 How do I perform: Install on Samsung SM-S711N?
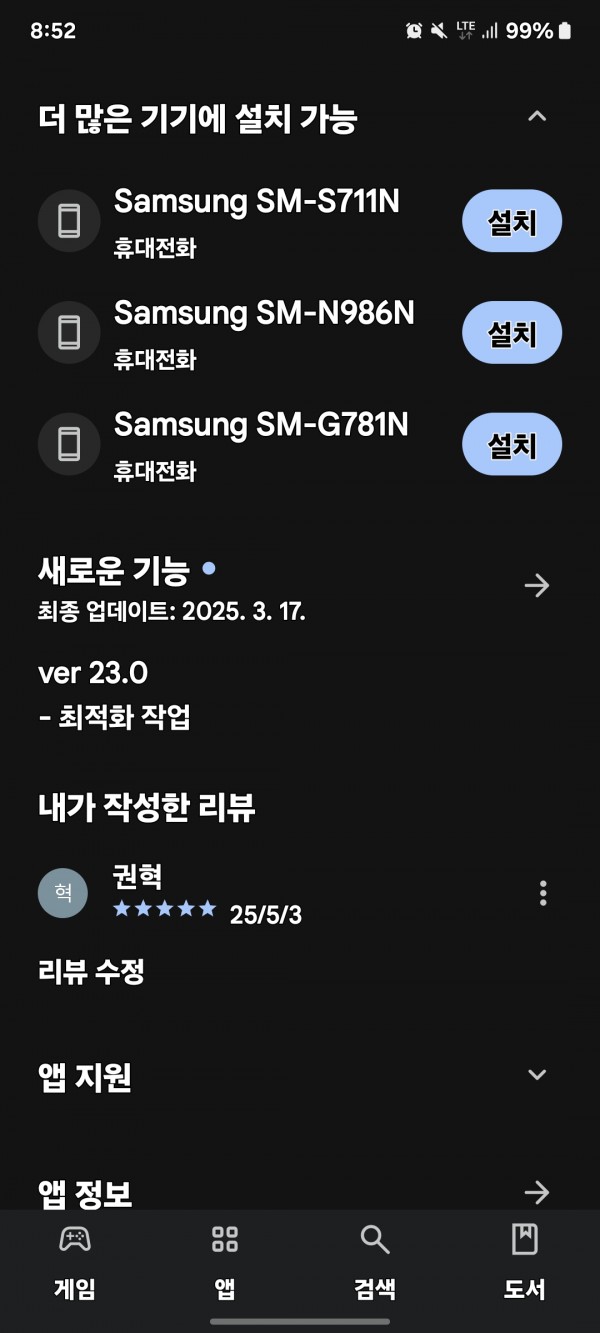pyautogui.click(x=512, y=221)
